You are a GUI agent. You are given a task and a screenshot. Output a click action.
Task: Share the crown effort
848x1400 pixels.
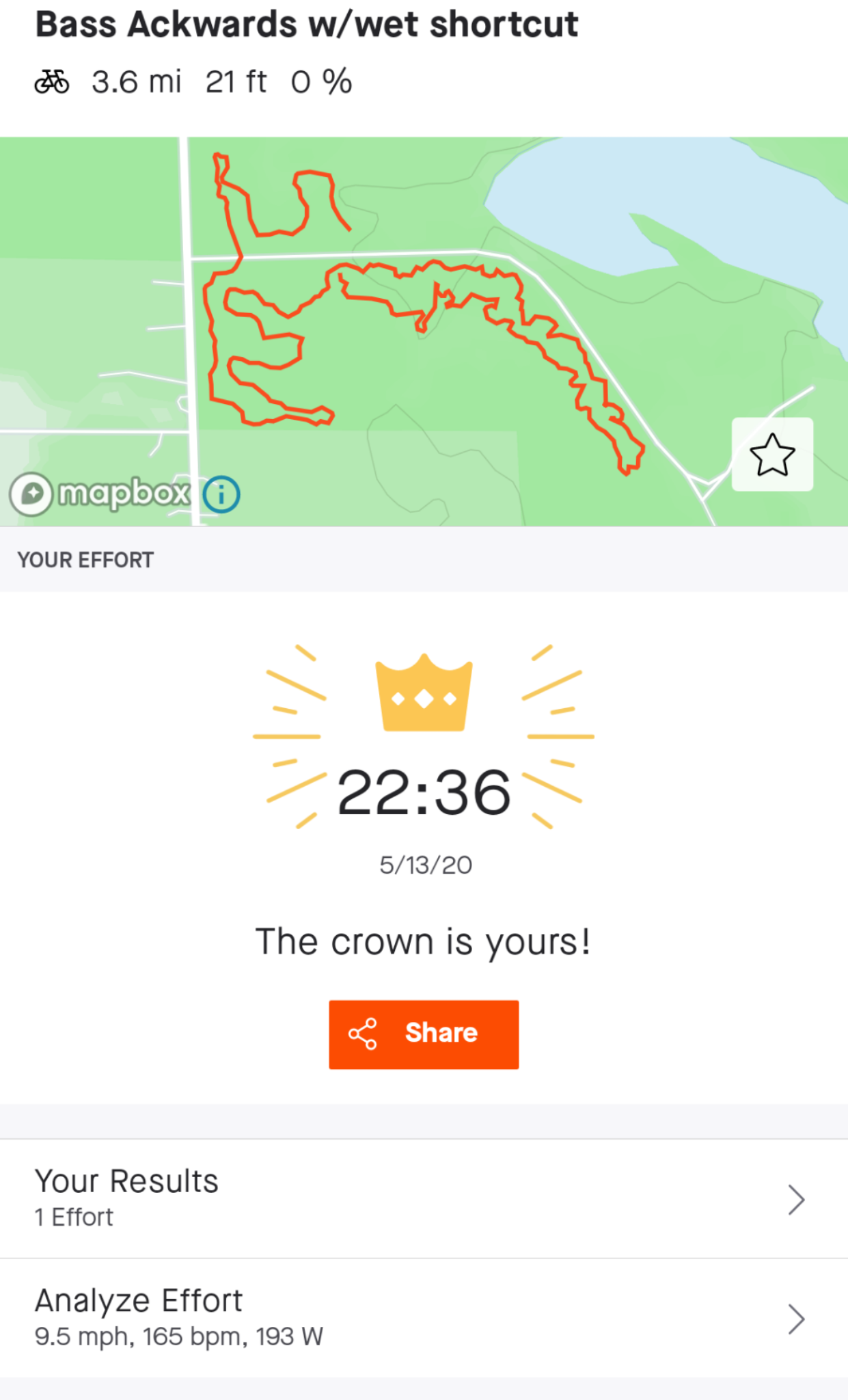(x=424, y=1034)
